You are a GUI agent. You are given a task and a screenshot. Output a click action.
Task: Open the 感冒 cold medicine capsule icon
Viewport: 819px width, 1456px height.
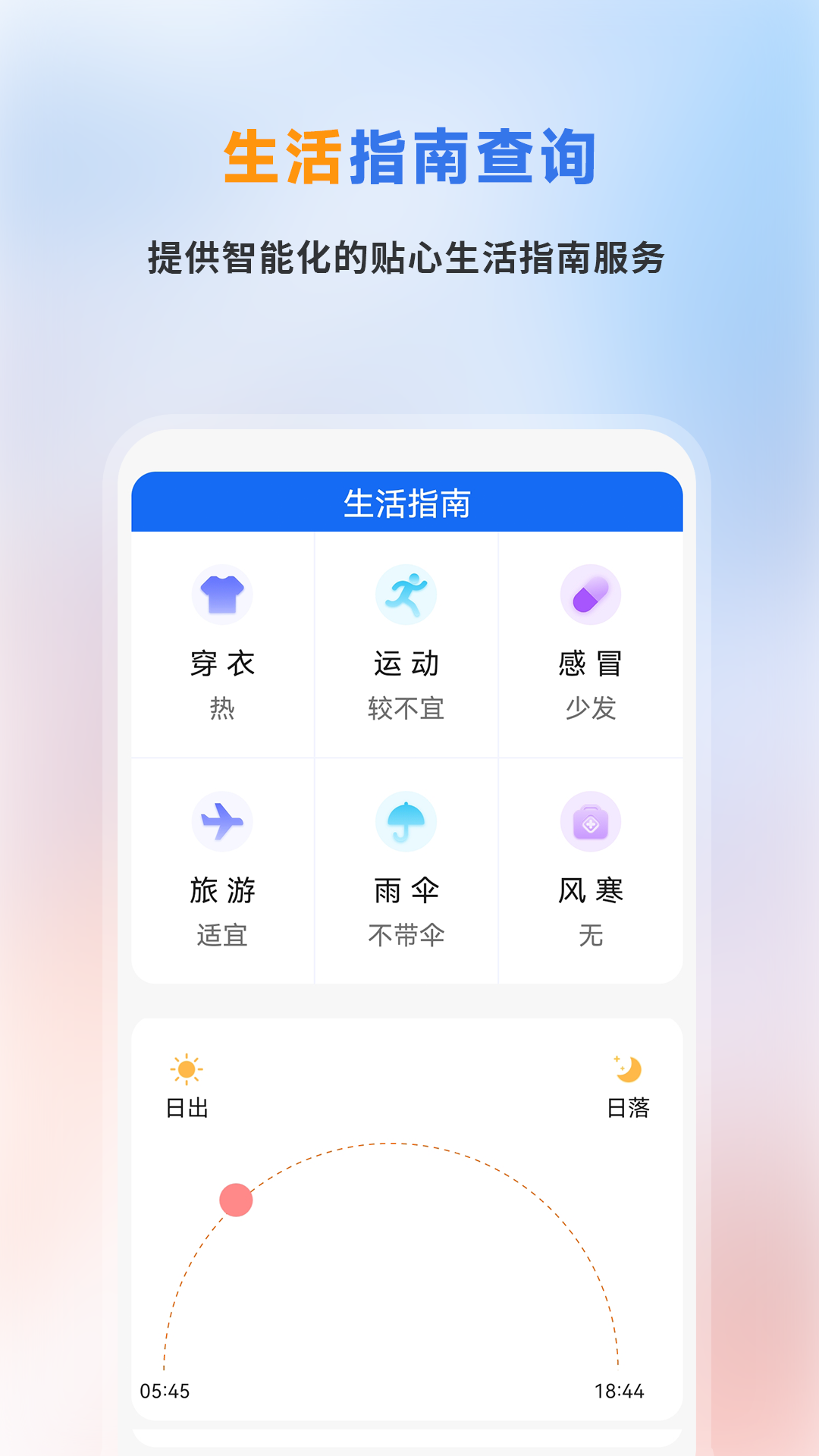(591, 595)
